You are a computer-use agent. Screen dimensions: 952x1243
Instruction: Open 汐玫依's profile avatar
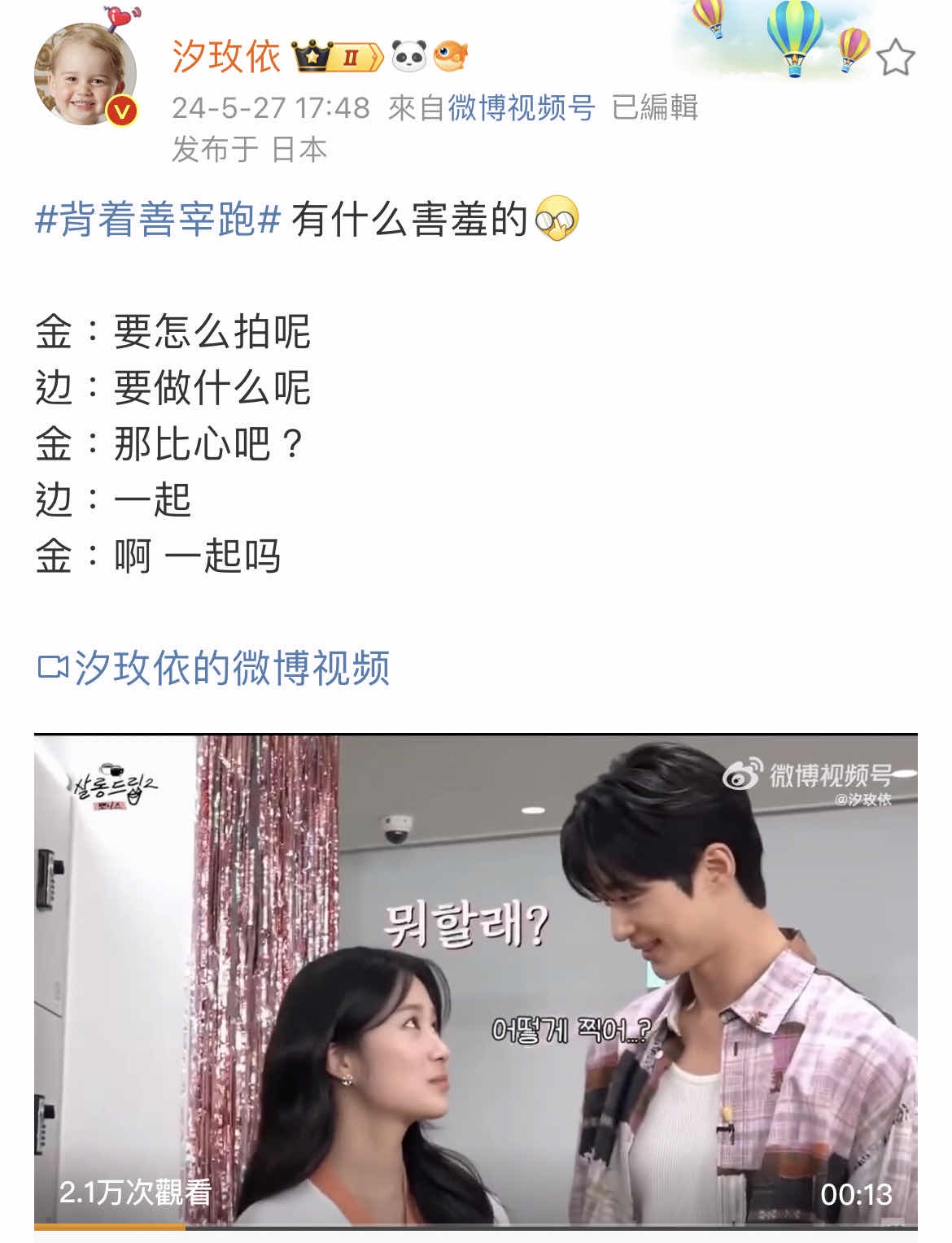point(85,75)
